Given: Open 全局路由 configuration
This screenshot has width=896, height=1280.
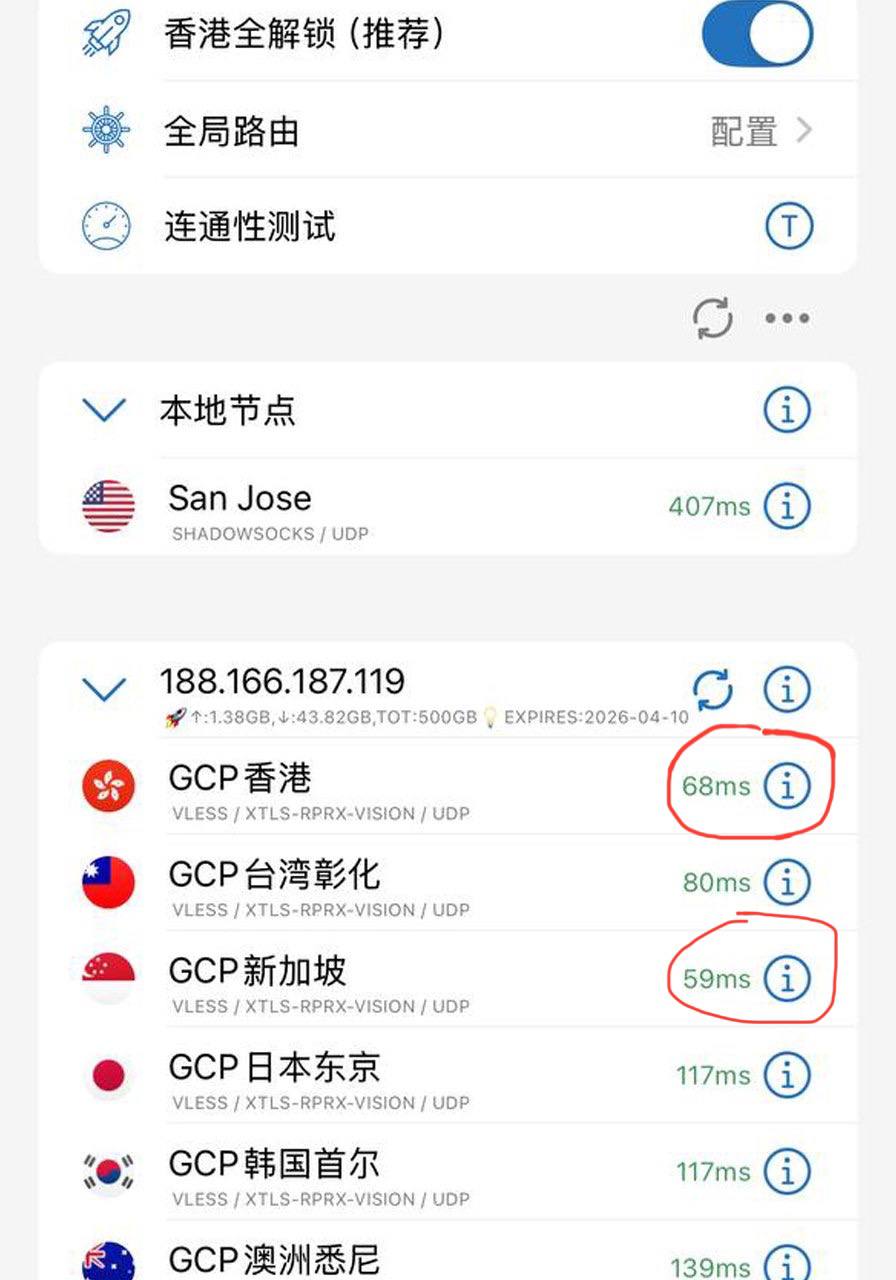Looking at the screenshot, I should [760, 131].
